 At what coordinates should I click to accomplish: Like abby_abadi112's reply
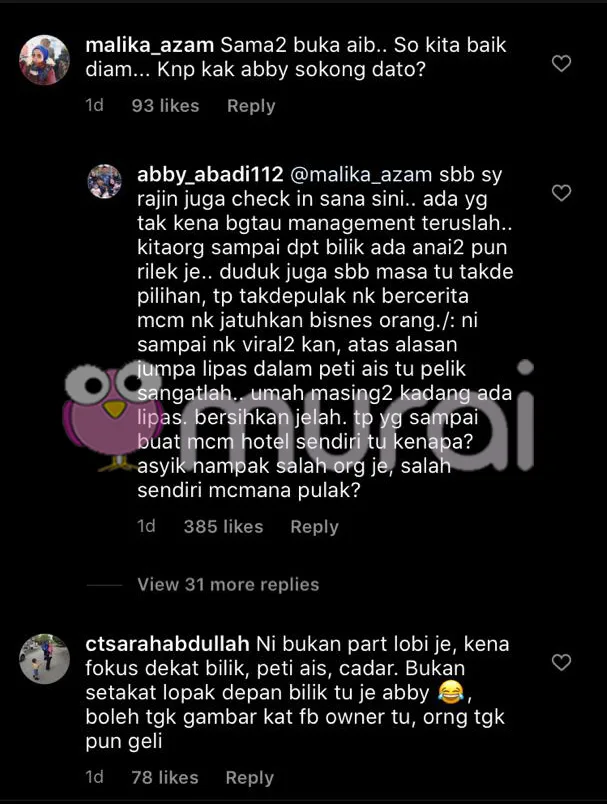click(562, 192)
